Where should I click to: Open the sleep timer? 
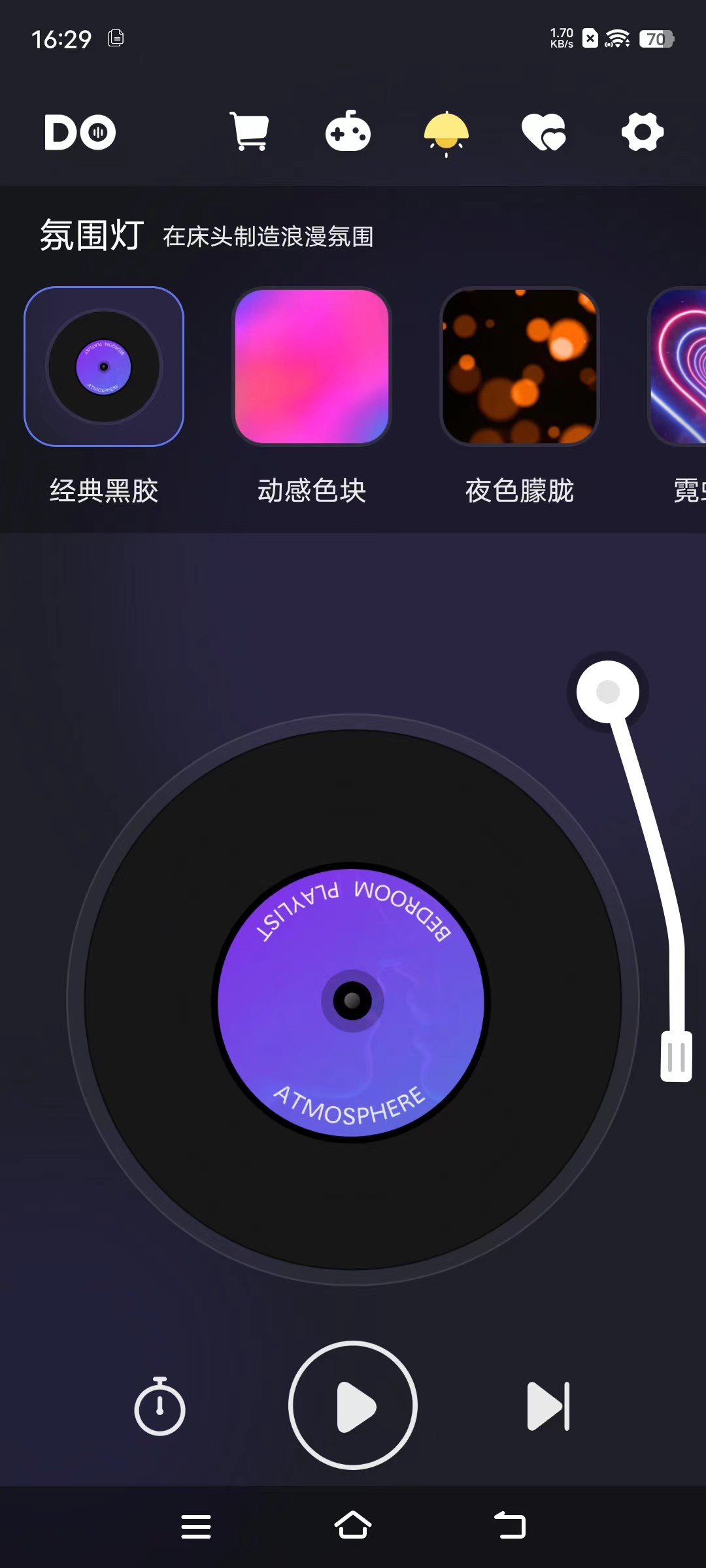(x=160, y=1405)
